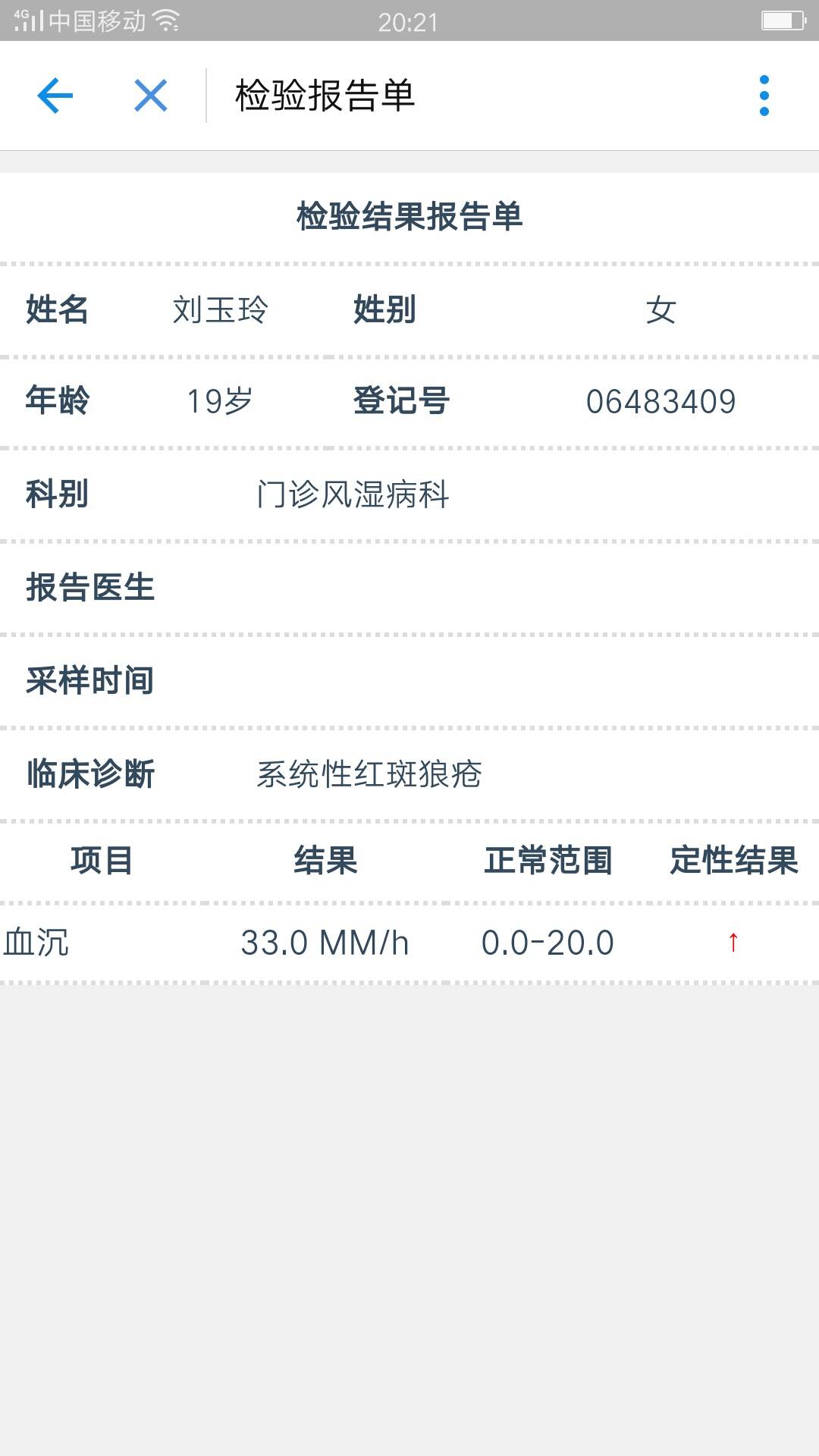Go back with the blue arrow
Image resolution: width=819 pixels, height=1456 pixels.
pos(55,96)
